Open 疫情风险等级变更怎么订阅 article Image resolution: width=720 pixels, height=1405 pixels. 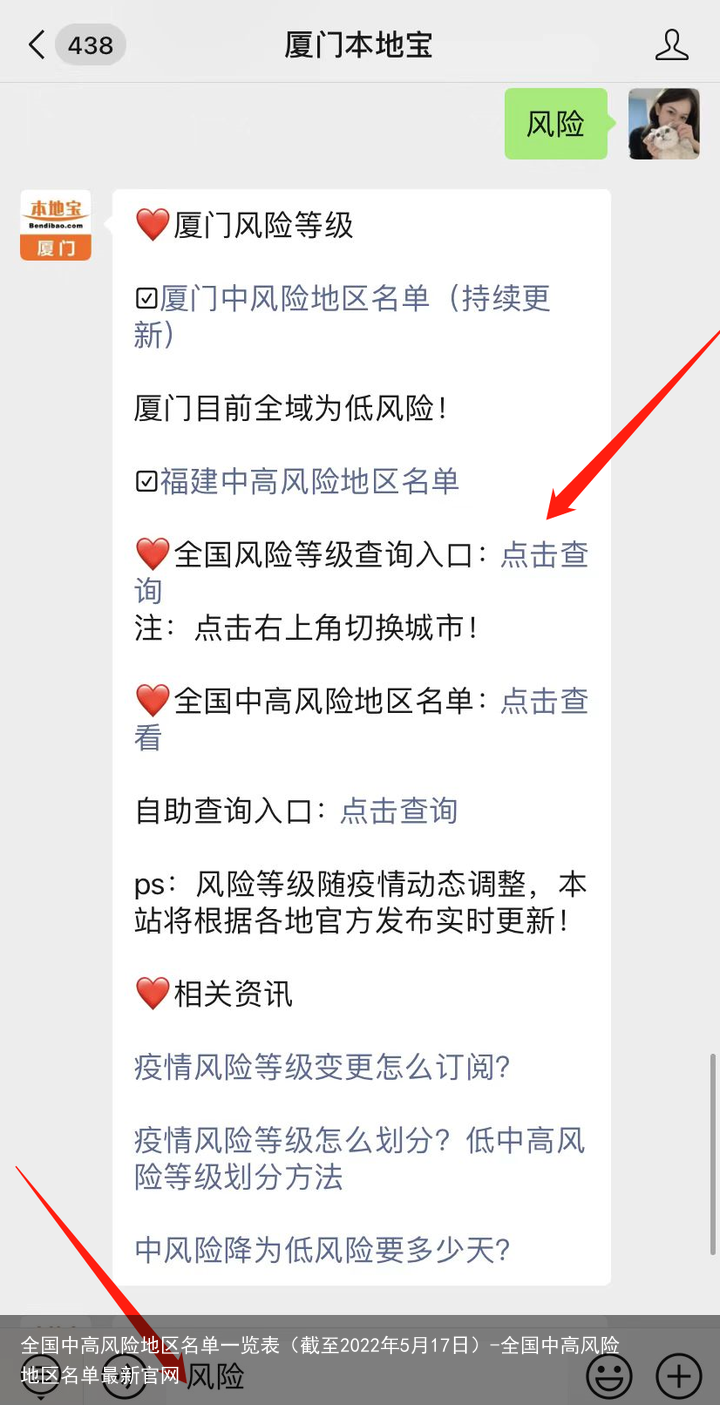(x=325, y=1070)
